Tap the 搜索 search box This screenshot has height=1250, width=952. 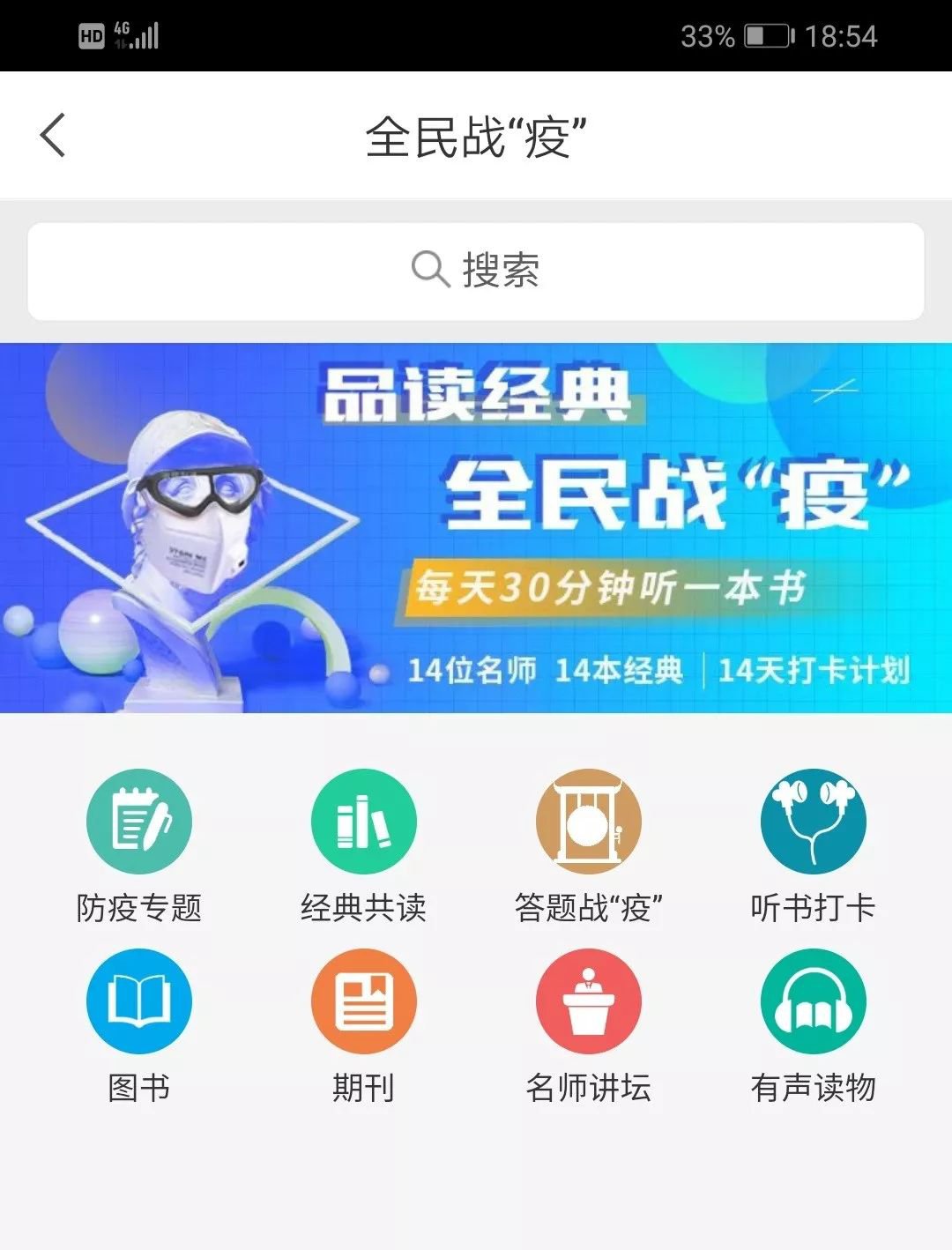click(476, 271)
